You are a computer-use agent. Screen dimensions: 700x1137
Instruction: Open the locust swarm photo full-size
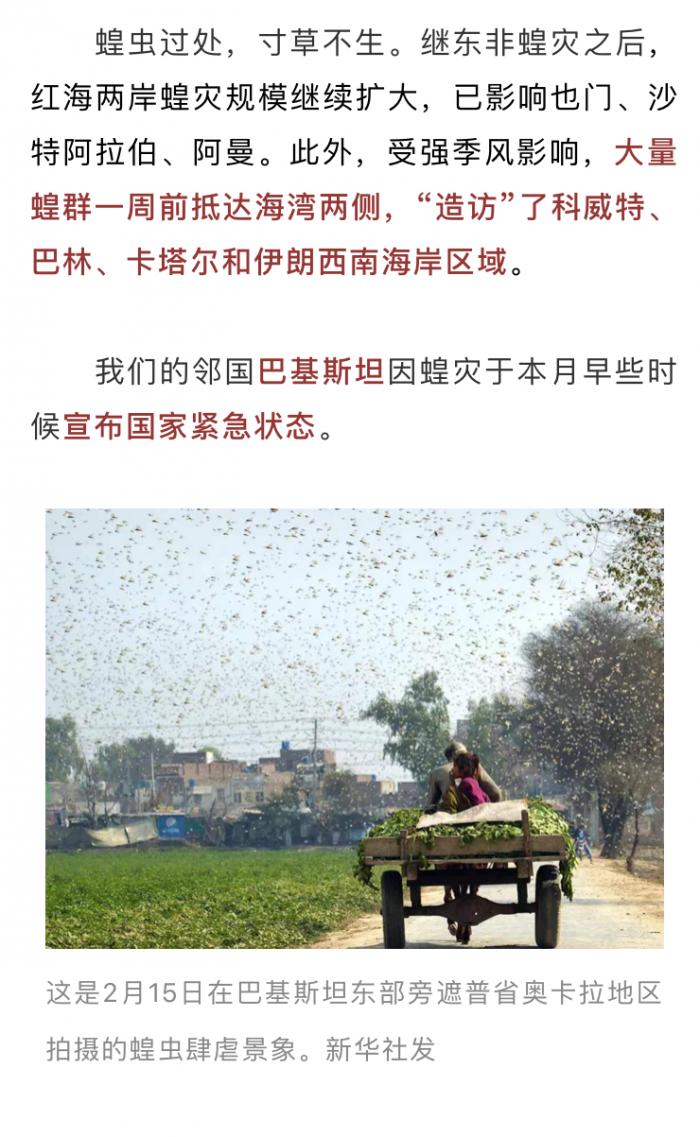click(x=354, y=728)
